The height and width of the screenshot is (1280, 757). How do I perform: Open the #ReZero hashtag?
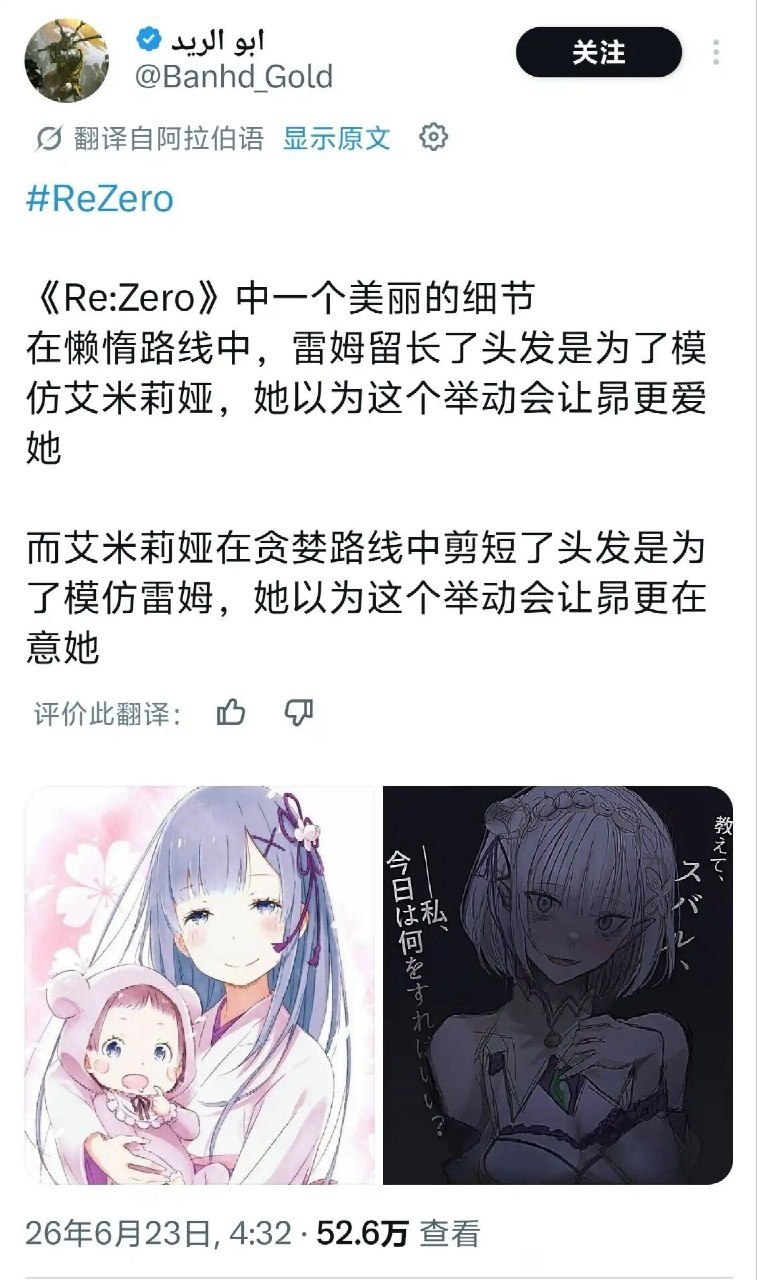pyautogui.click(x=99, y=199)
